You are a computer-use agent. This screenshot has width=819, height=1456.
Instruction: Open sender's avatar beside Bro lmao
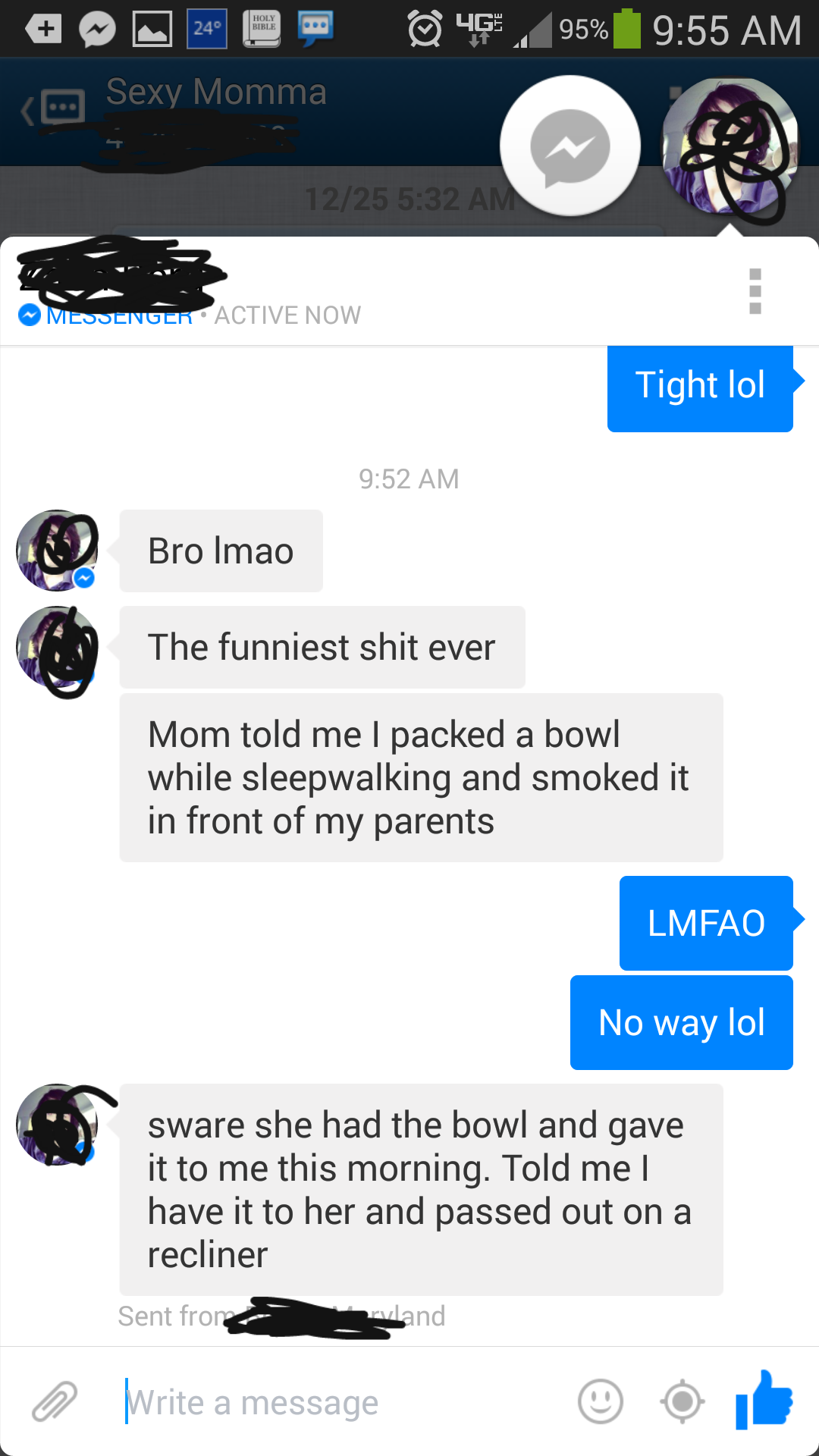click(58, 551)
